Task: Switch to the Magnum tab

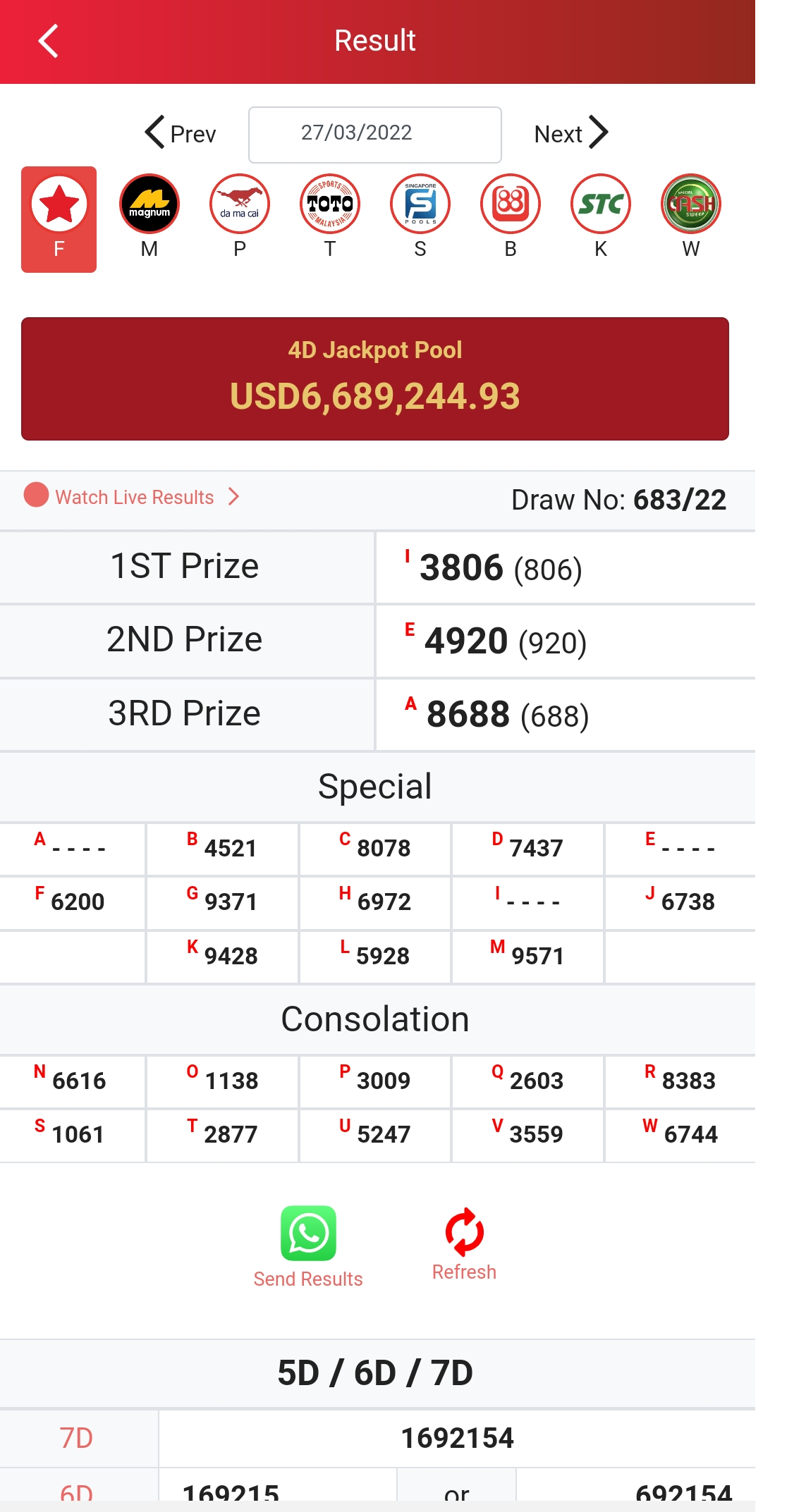Action: [149, 216]
